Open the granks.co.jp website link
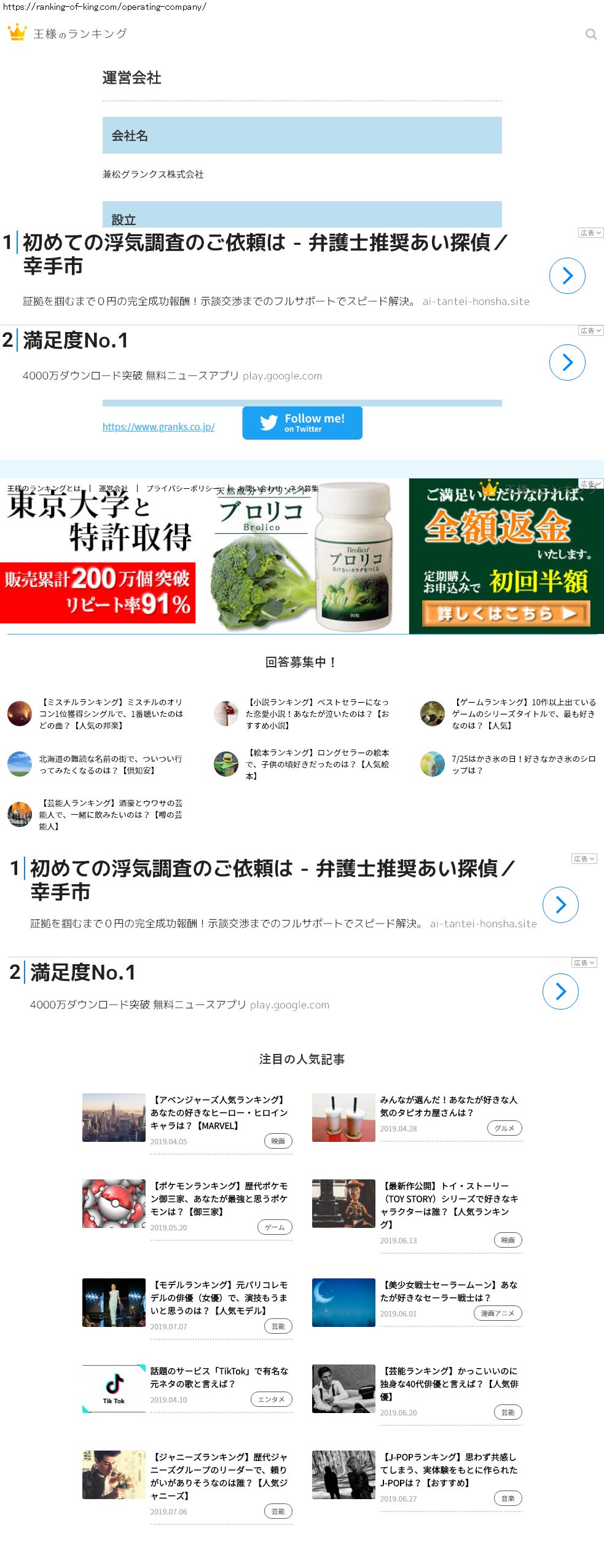 [159, 427]
